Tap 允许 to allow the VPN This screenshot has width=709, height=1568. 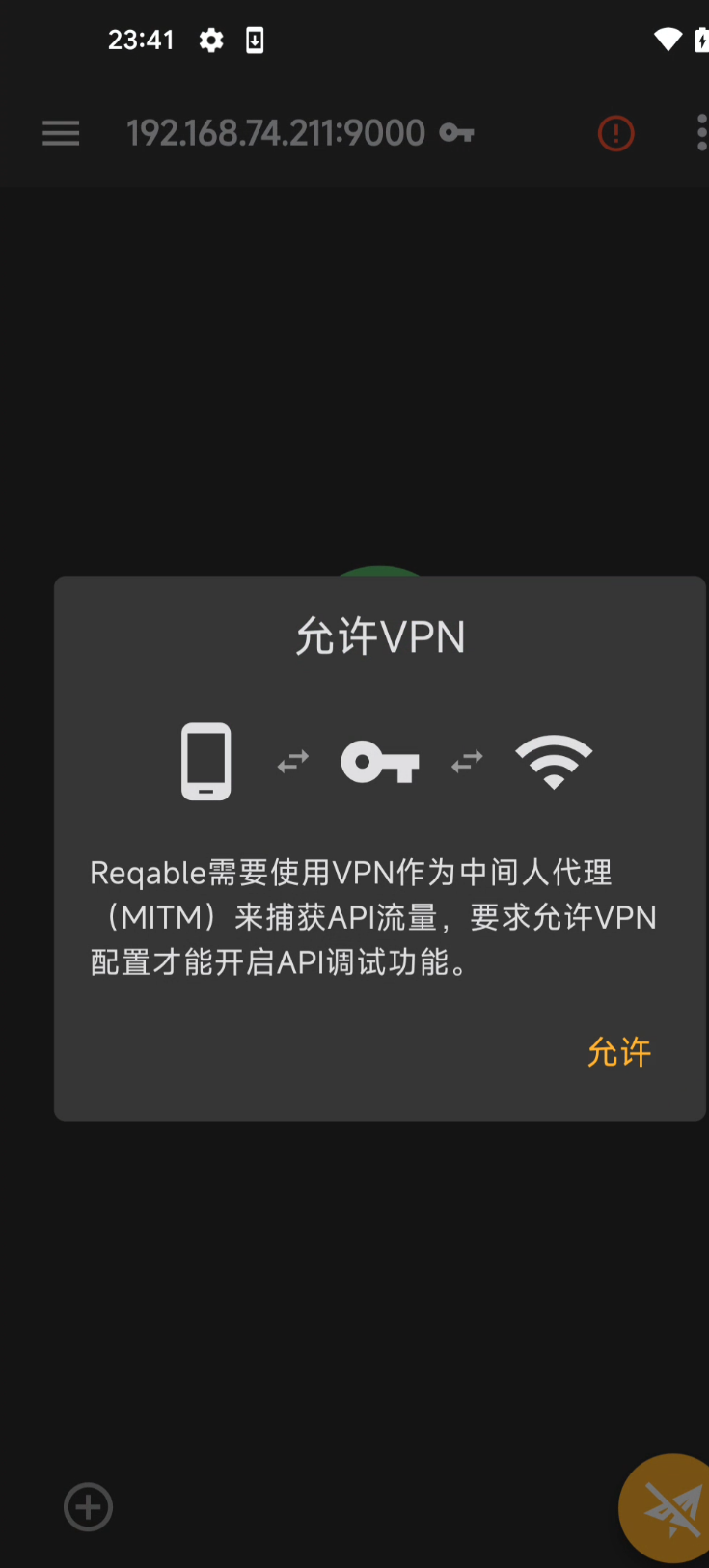(x=618, y=1052)
